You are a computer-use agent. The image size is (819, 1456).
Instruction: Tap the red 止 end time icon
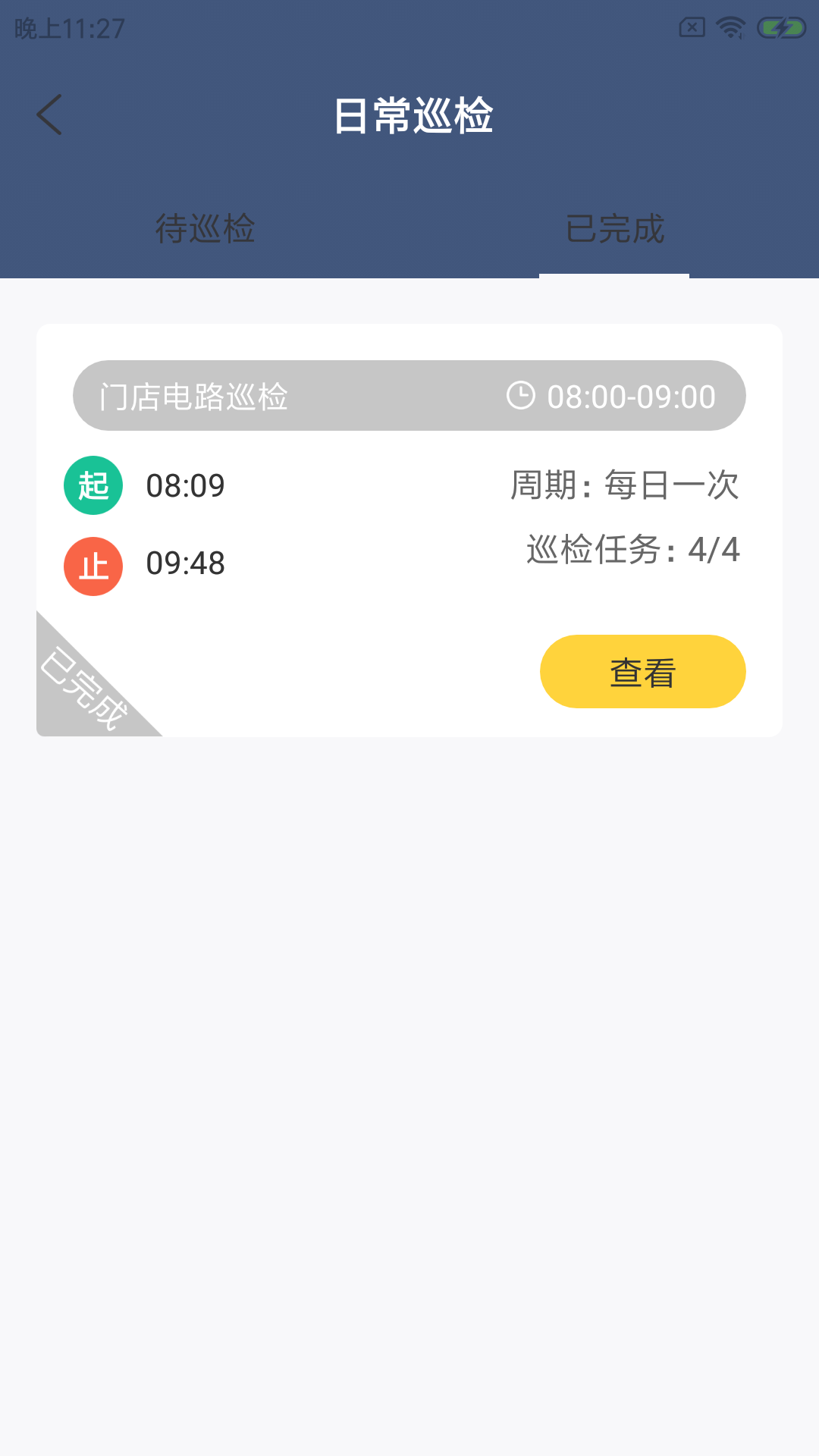click(x=93, y=565)
